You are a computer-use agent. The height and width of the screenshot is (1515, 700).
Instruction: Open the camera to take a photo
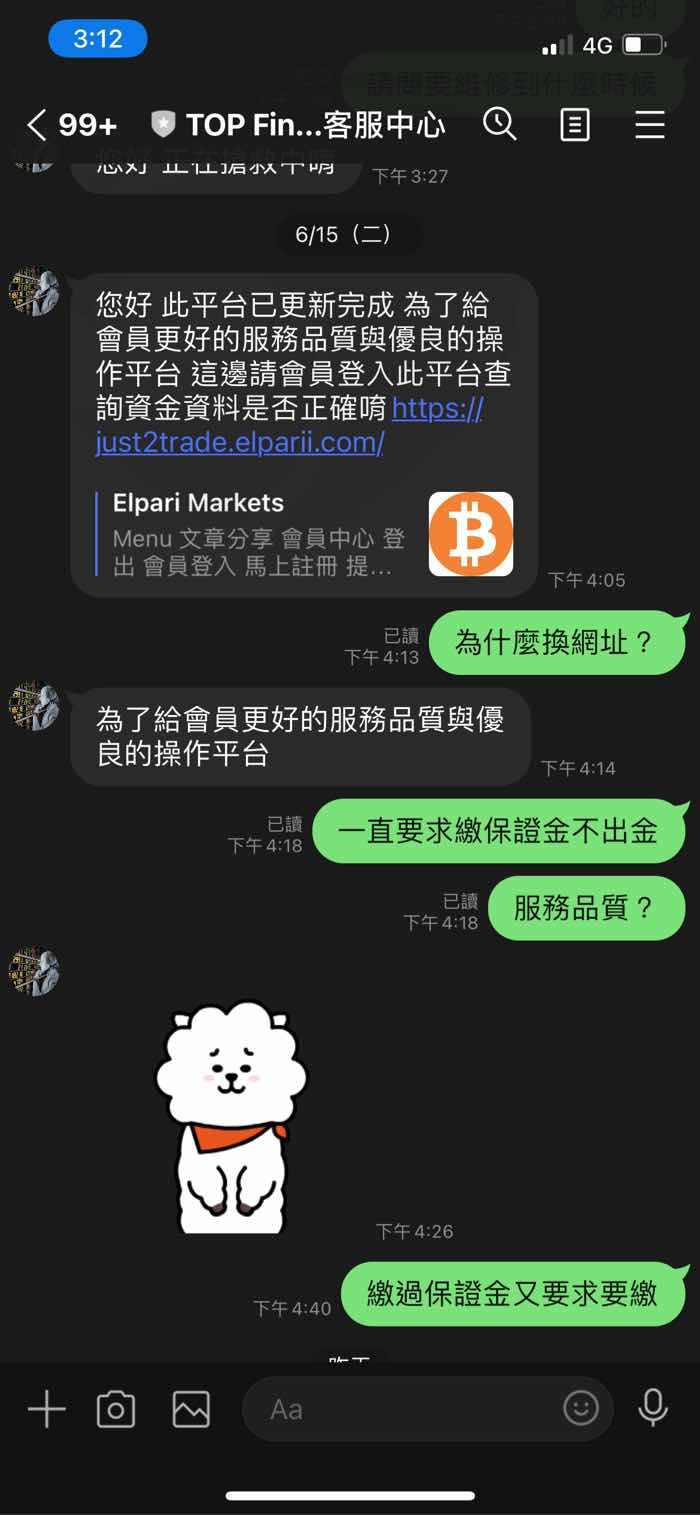pos(116,1409)
